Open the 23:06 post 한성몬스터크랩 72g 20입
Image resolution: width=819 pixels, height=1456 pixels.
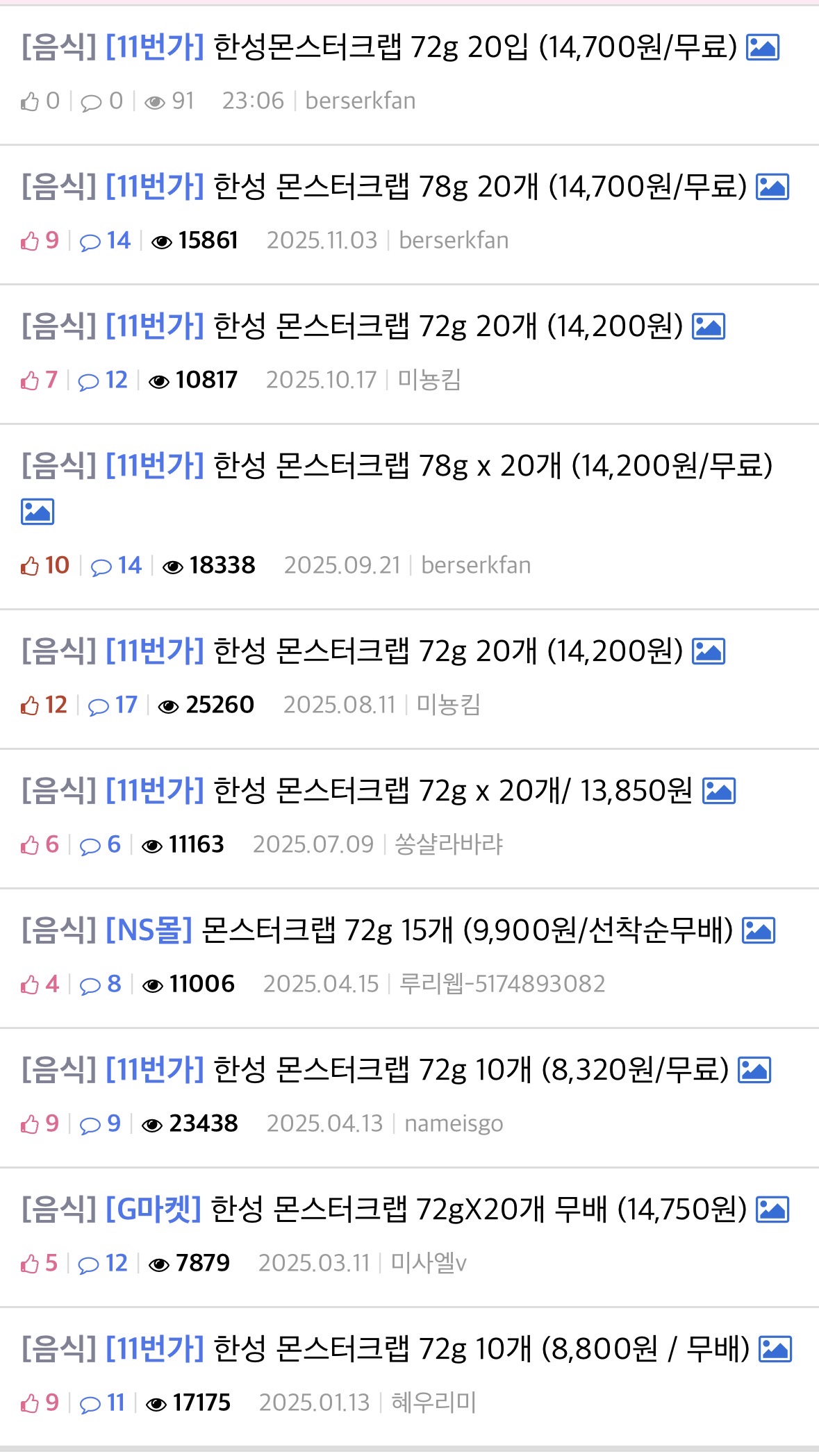pos(474,48)
